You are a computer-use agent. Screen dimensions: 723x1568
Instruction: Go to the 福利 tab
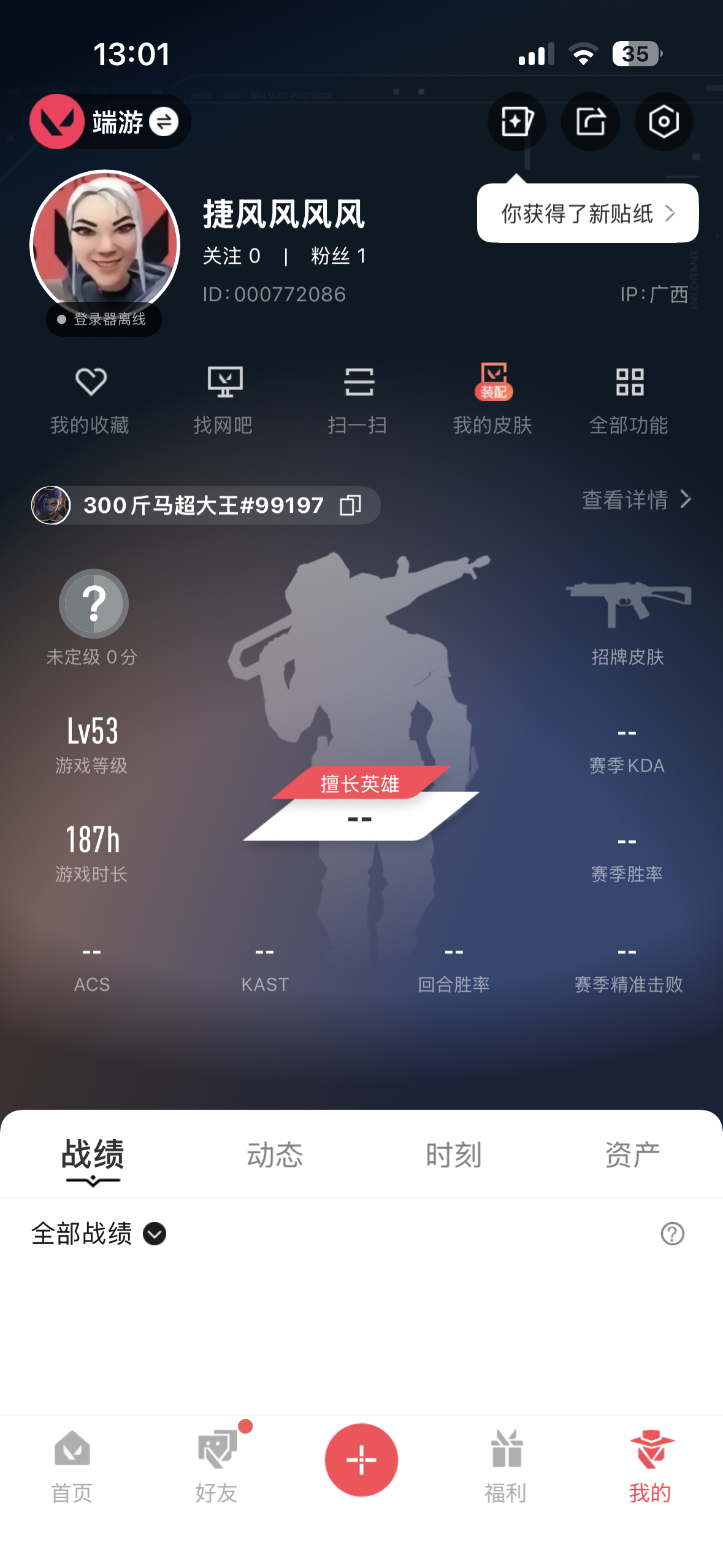506,1466
